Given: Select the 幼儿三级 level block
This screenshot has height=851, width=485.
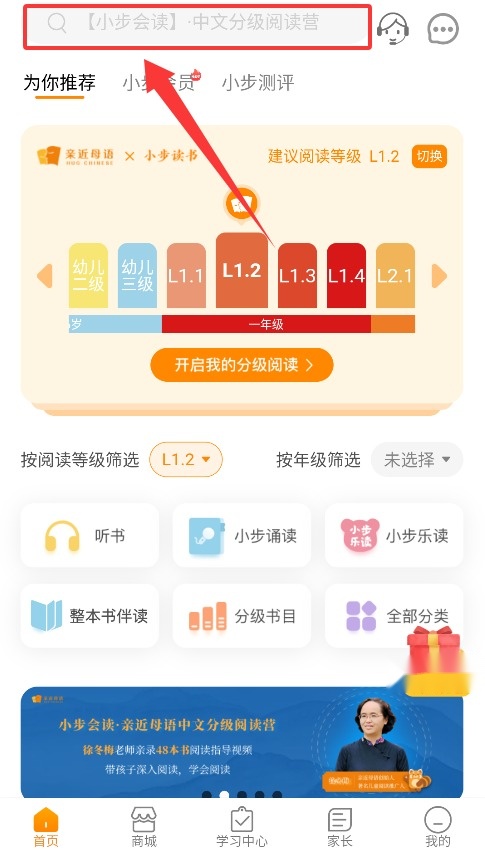Looking at the screenshot, I should pos(137,276).
